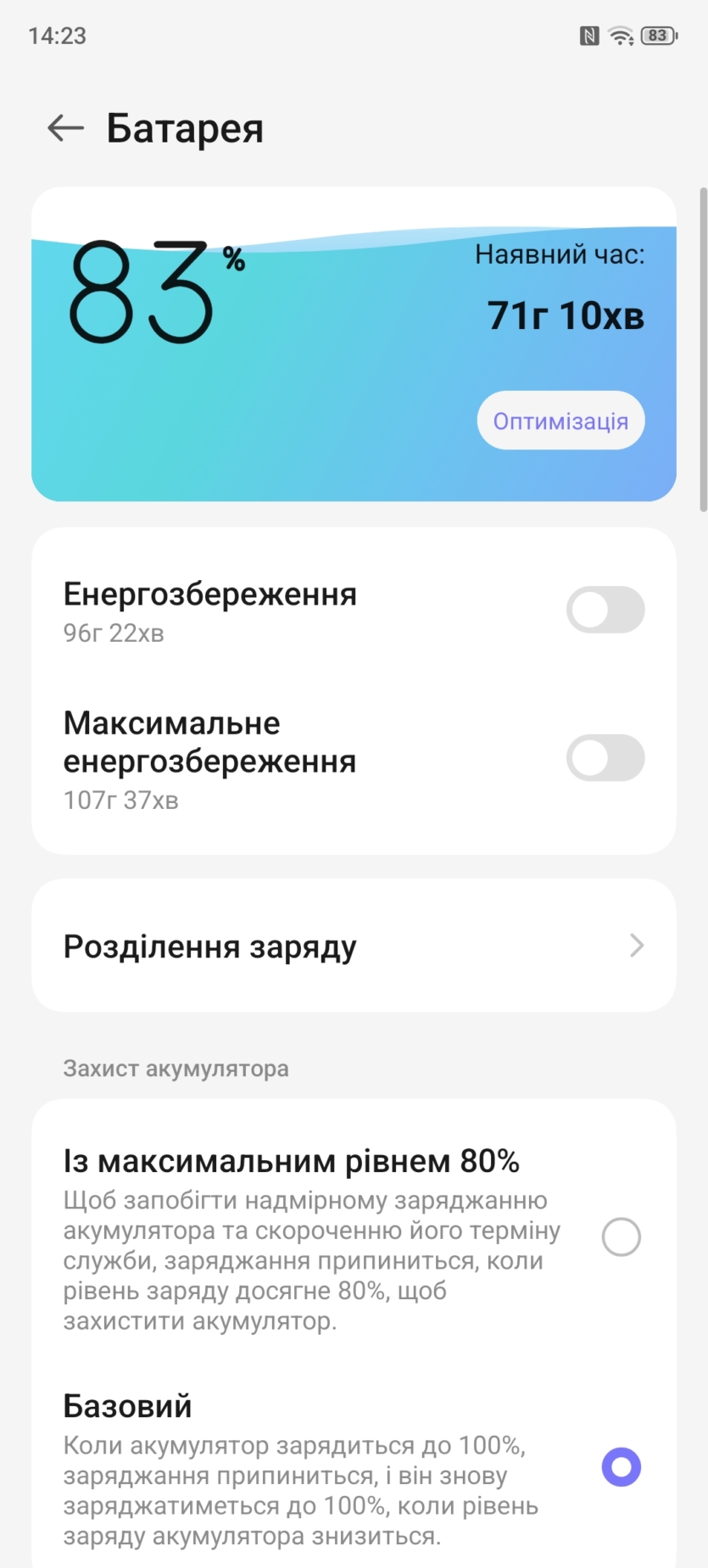Tap the Оптимізація button
The image size is (708, 1568).
coord(560,421)
